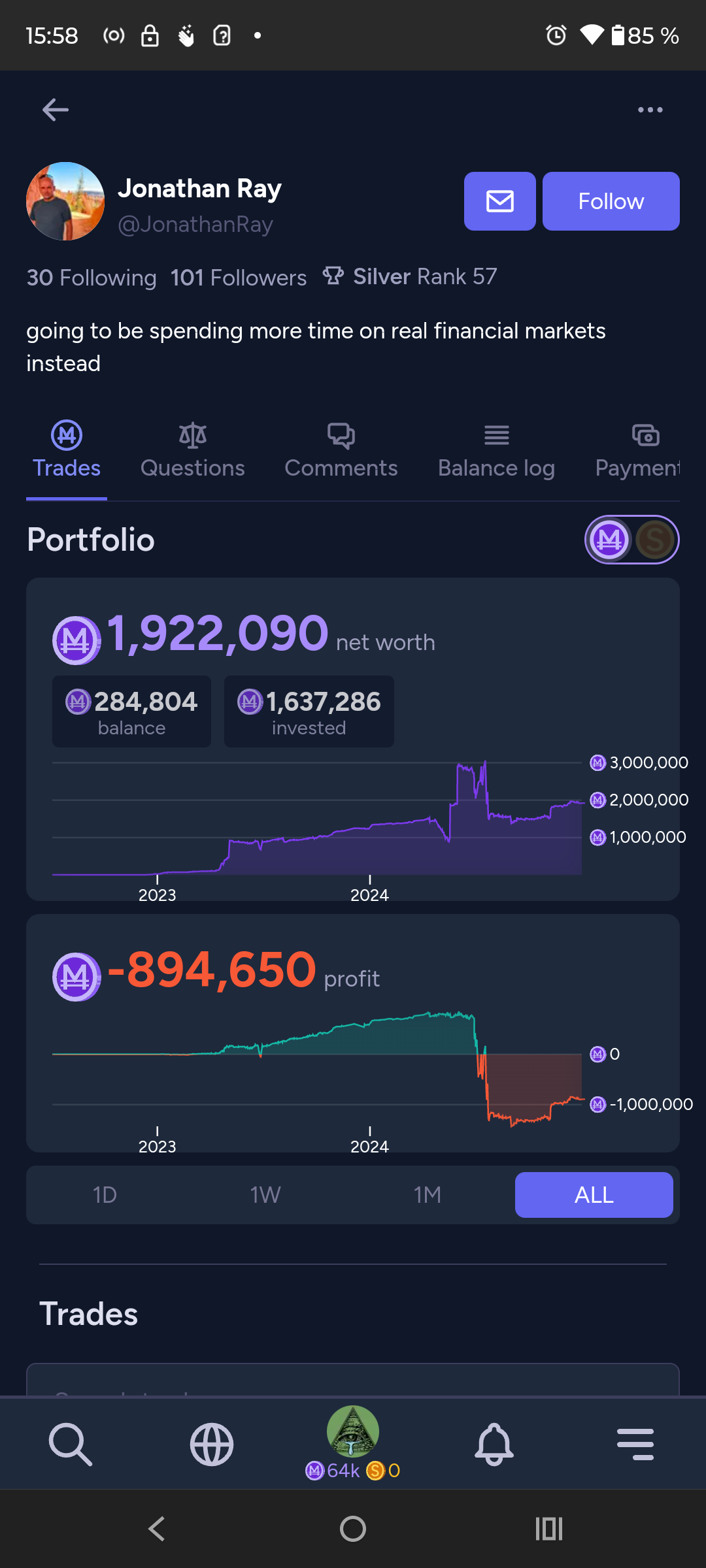Go back using the top arrow
706x1568 pixels.
(56, 110)
